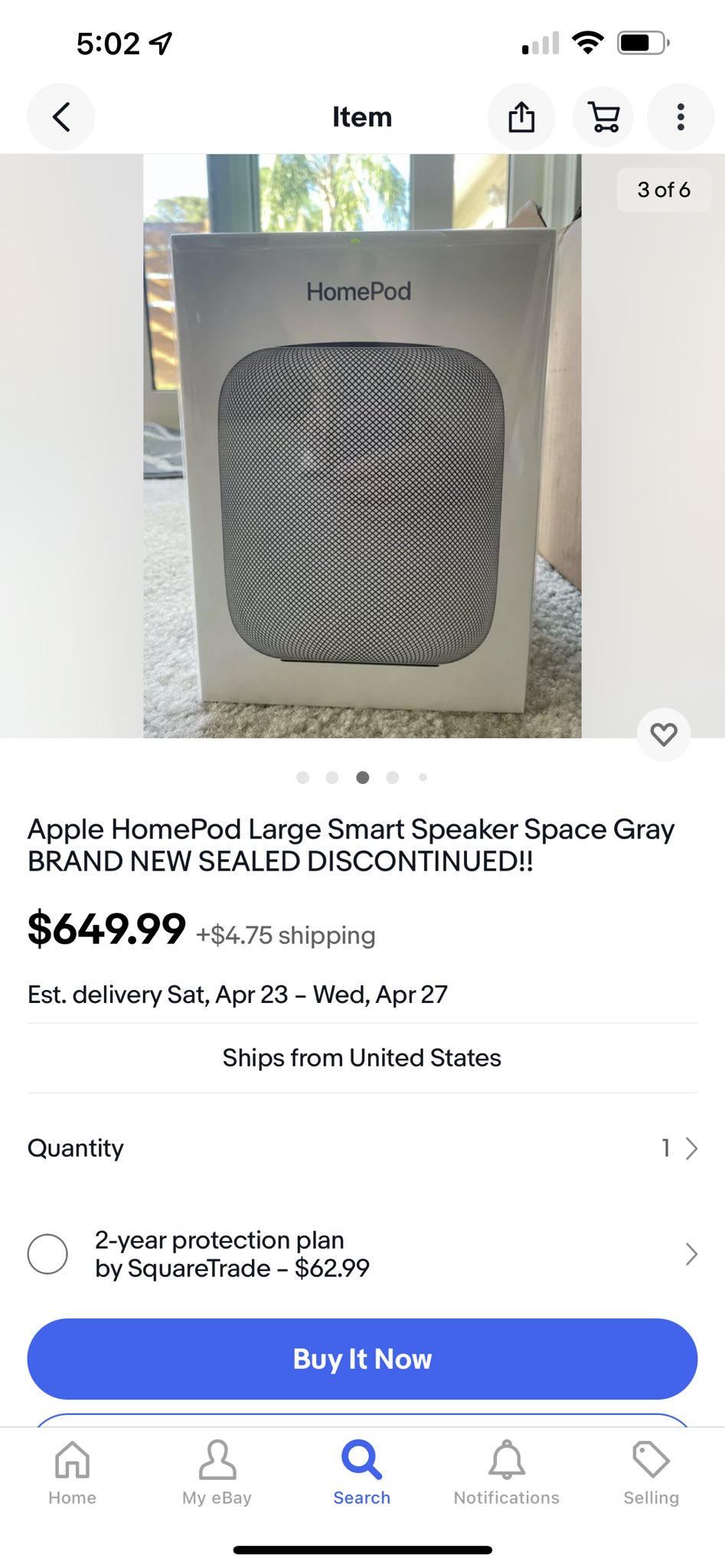The height and width of the screenshot is (1568, 725).
Task: Tap the Buy It Now button
Action: pyautogui.click(x=362, y=1359)
